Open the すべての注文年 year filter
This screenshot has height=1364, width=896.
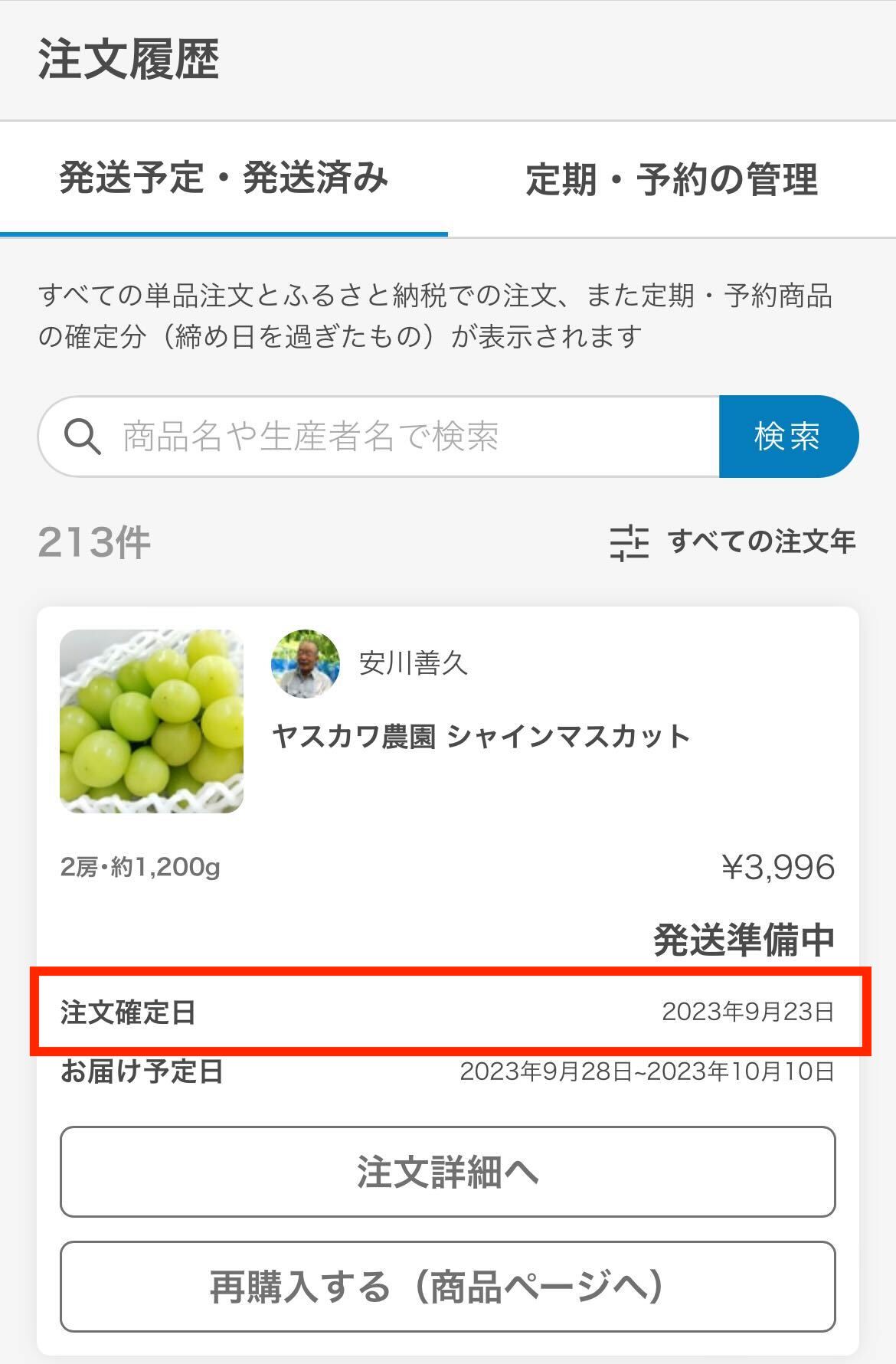[x=732, y=542]
